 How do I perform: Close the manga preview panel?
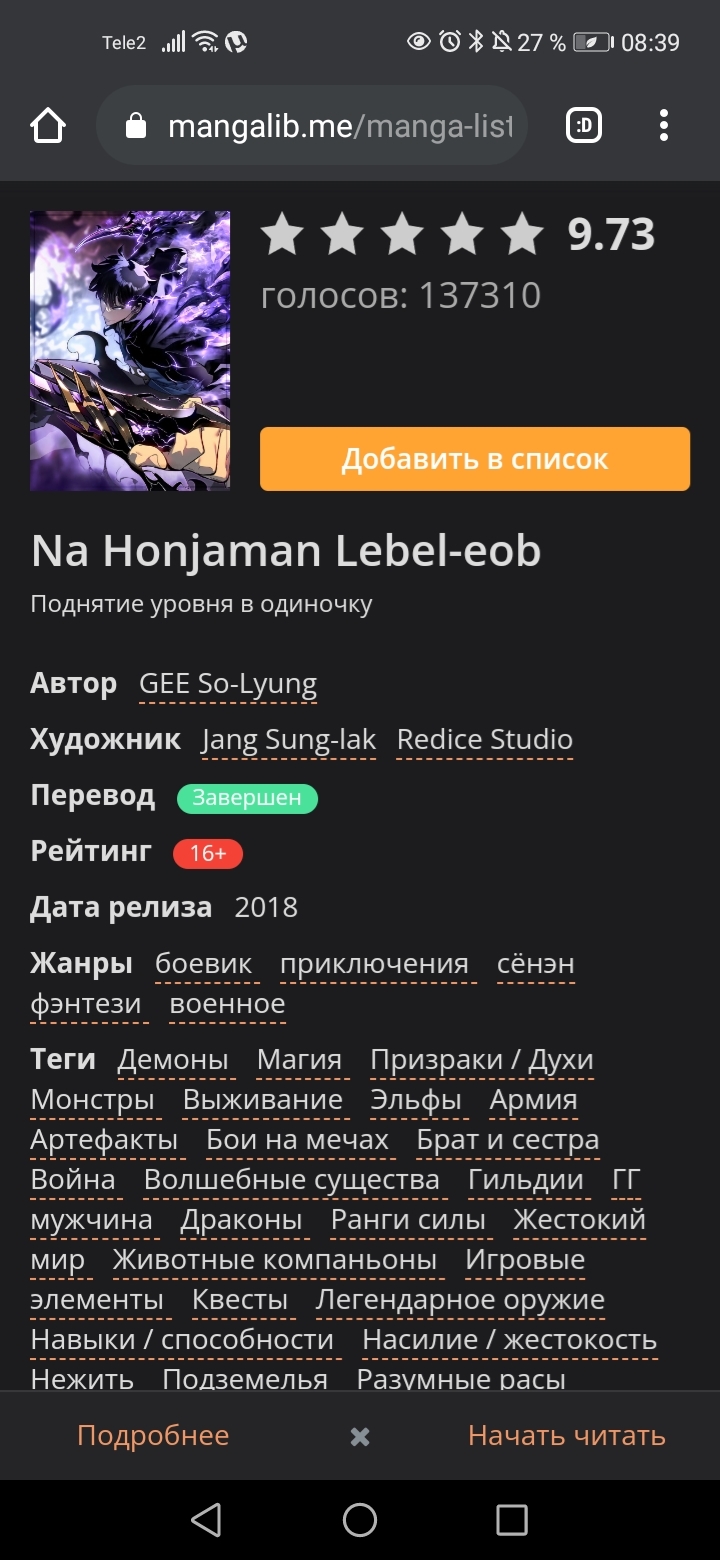point(360,1437)
